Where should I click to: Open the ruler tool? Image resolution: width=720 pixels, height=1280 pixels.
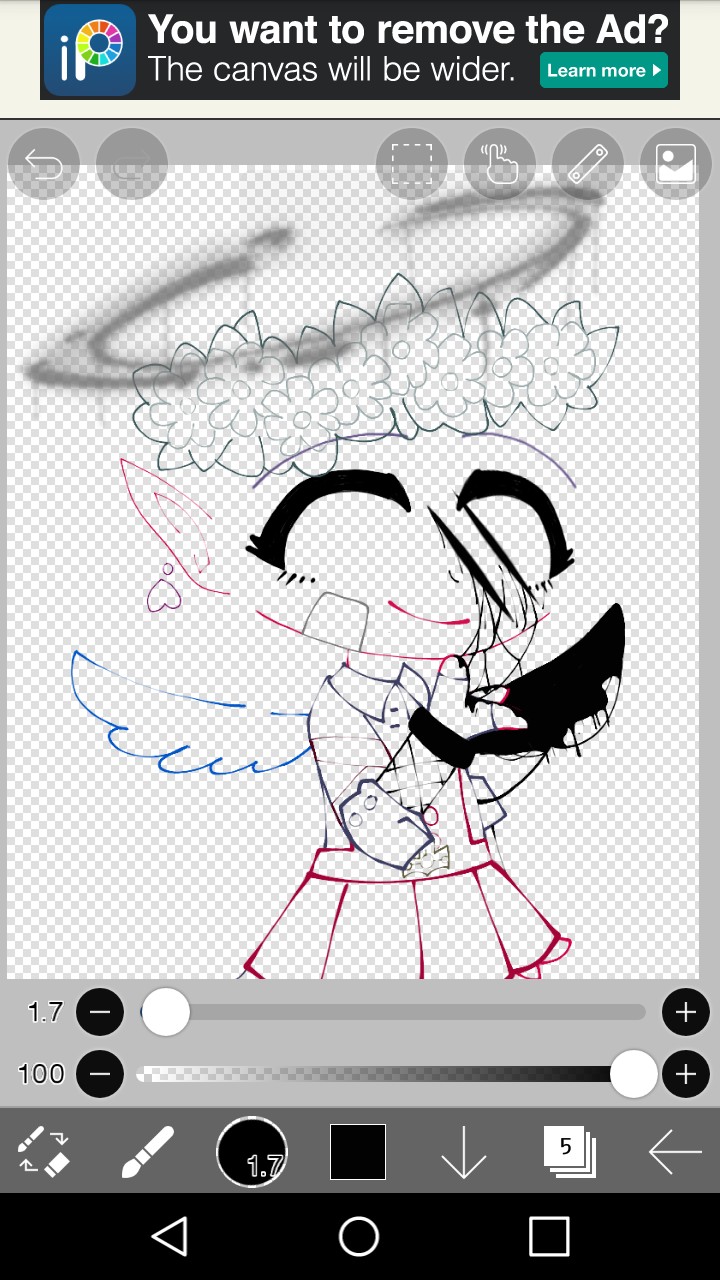588,164
